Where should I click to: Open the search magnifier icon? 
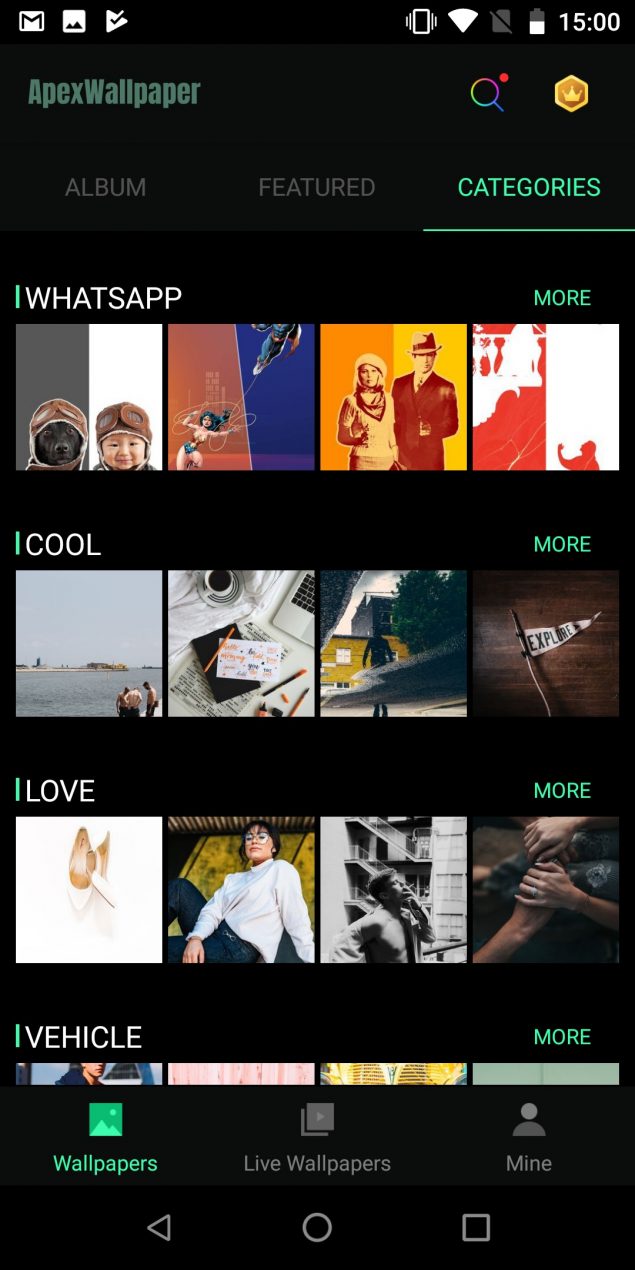coord(487,94)
